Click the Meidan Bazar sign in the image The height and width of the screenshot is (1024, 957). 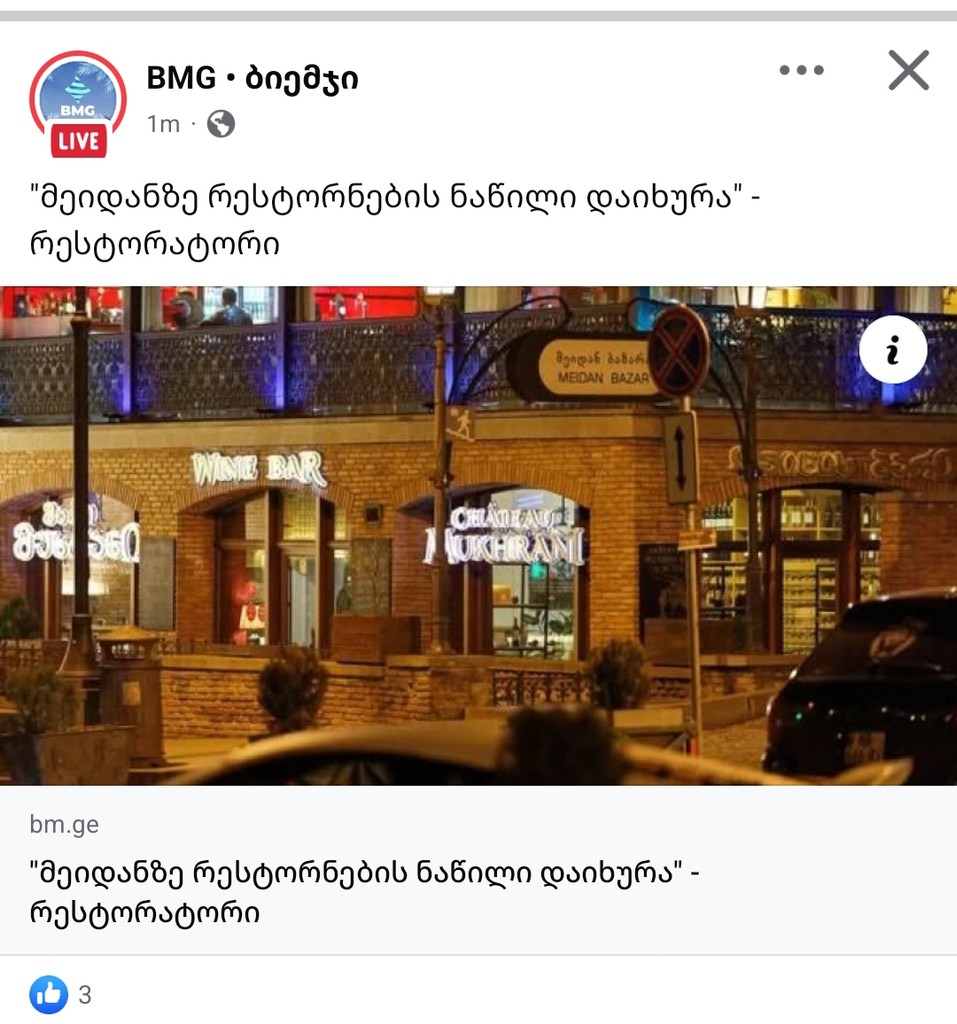595,367
